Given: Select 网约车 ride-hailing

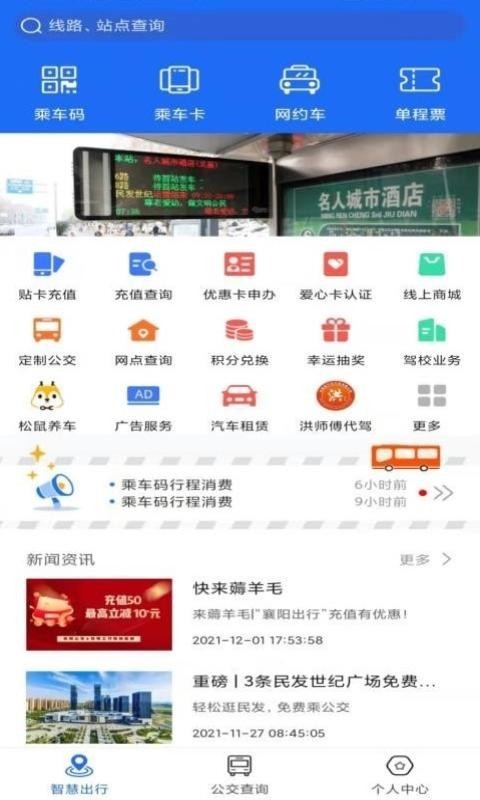Looking at the screenshot, I should (299, 93).
